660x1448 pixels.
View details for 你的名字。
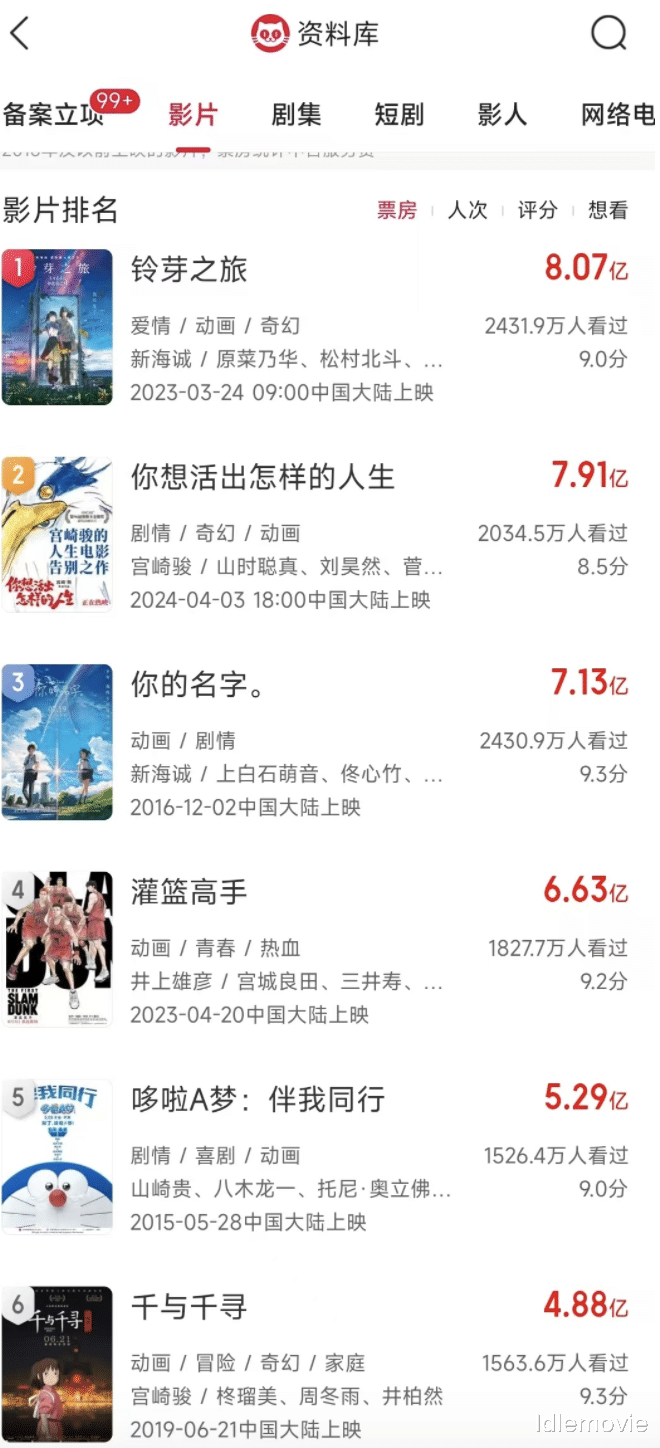tap(197, 685)
